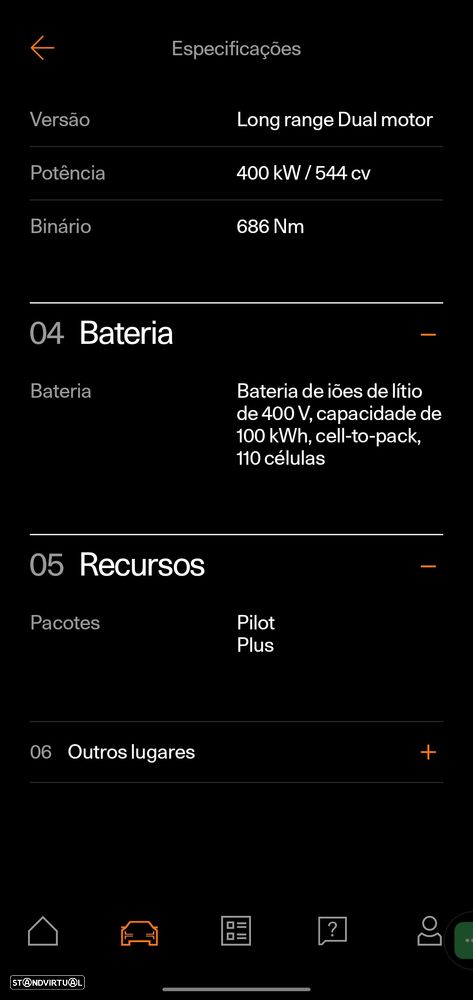Screen dimensions: 473x1000
Task: Switch to the news list tab
Action: coord(236,931)
